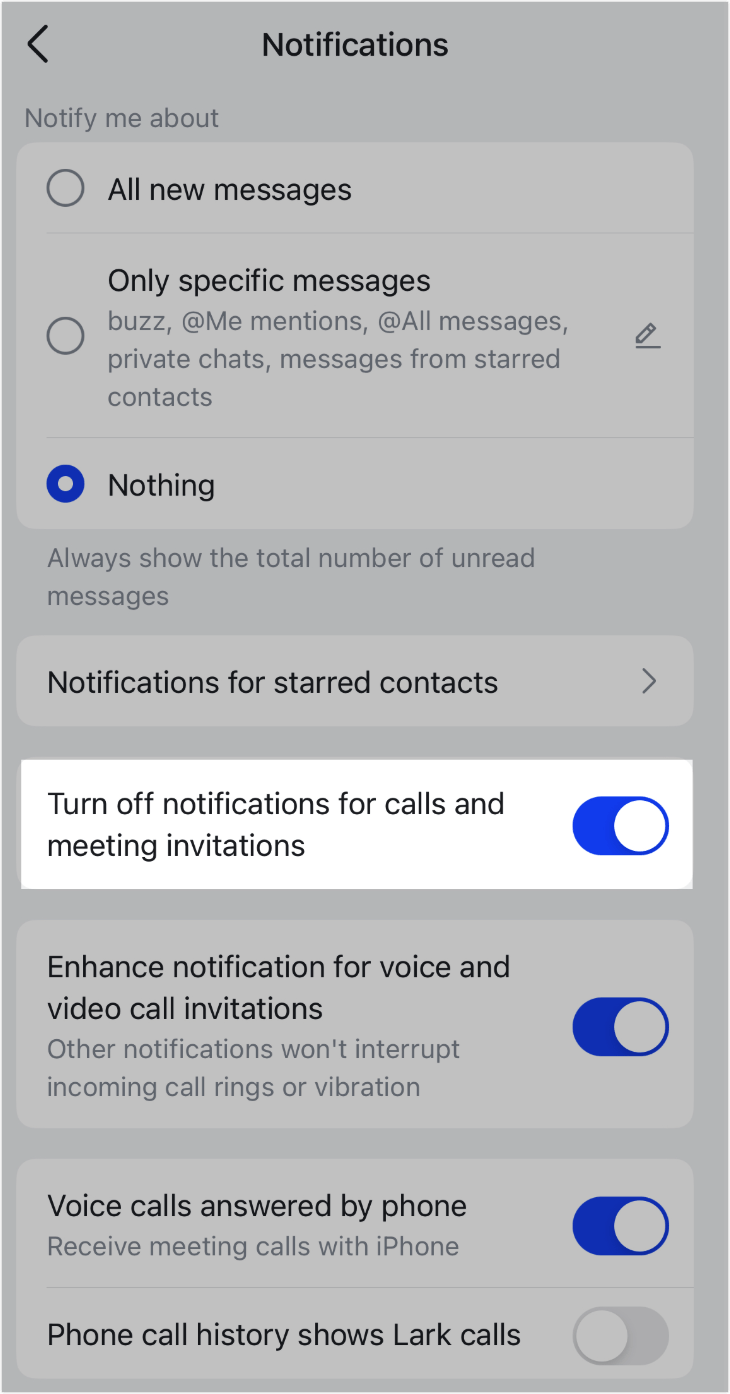Screen dimensions: 730x1394
Task: Open Notifications for starred contacts
Action: click(272, 681)
